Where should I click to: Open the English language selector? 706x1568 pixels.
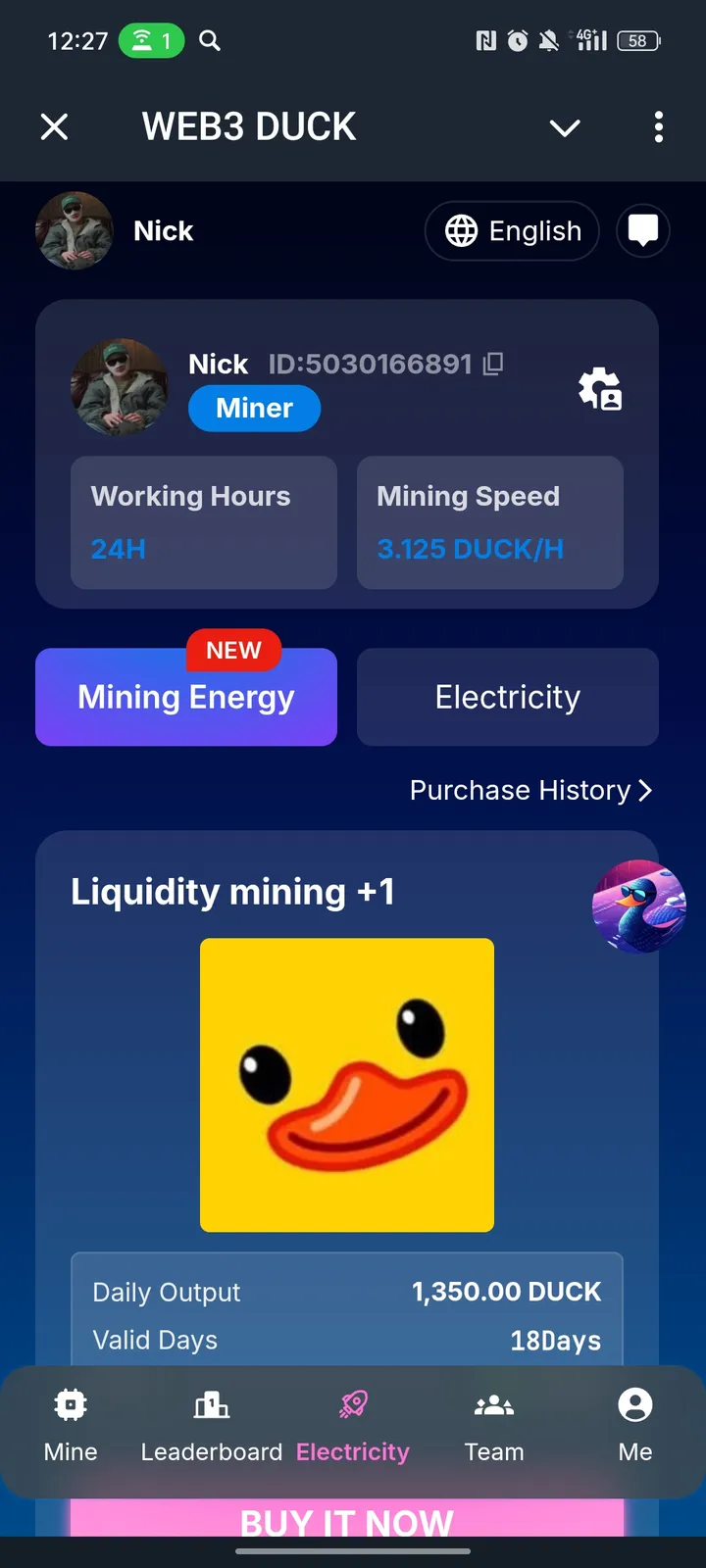coord(511,230)
